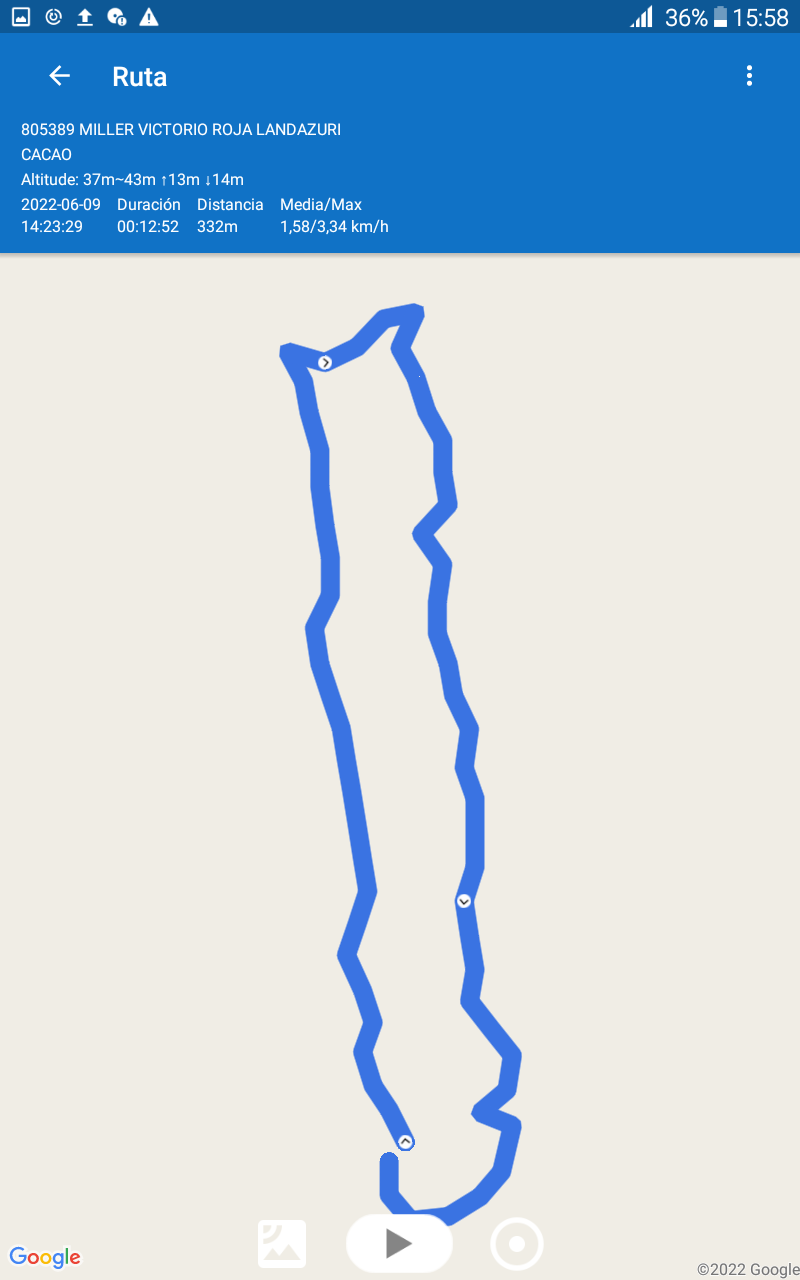The width and height of the screenshot is (800, 1280).
Task: Open the route photos icon
Action: [x=282, y=1243]
